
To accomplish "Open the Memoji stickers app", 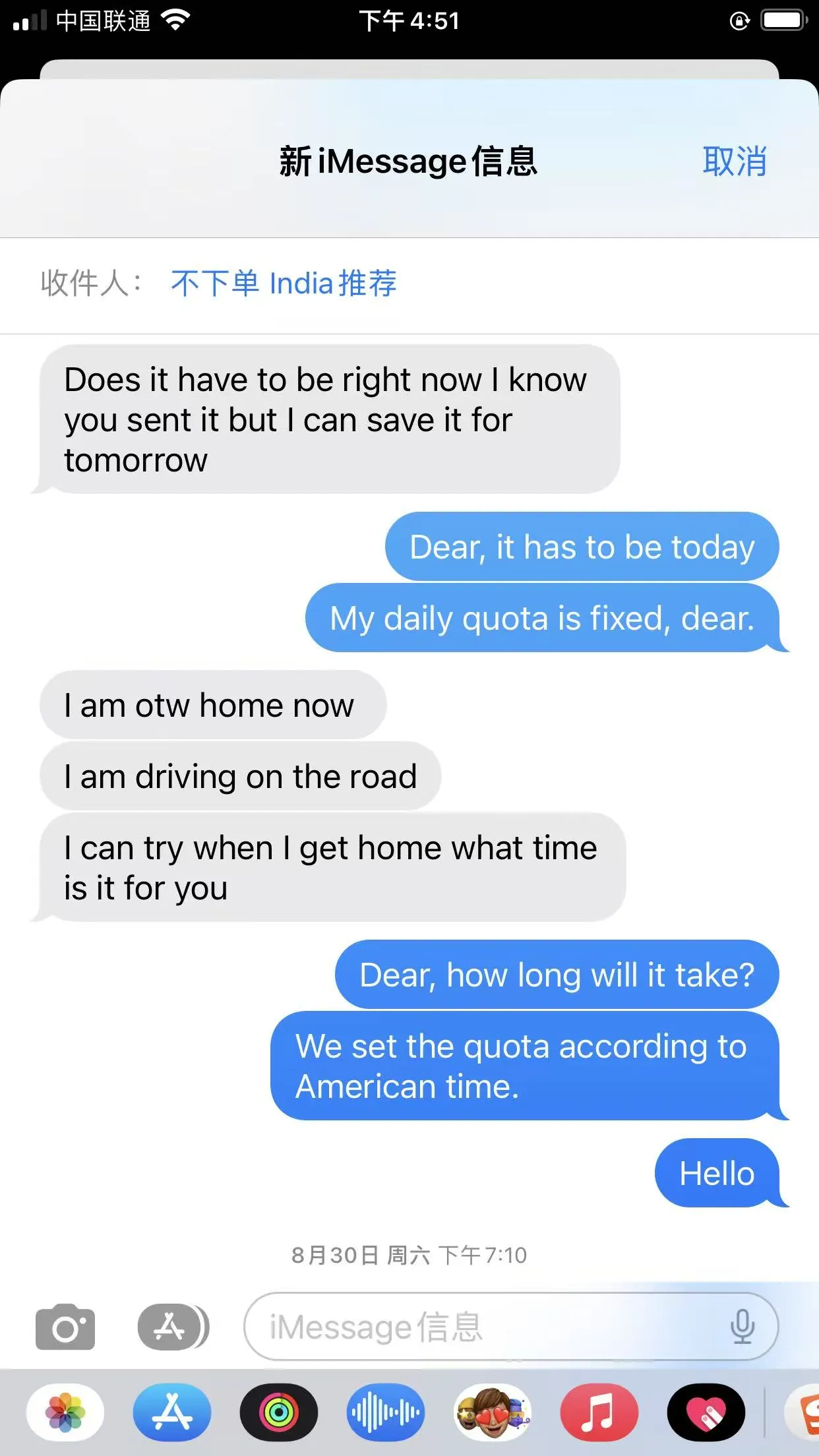I will coord(493,1412).
